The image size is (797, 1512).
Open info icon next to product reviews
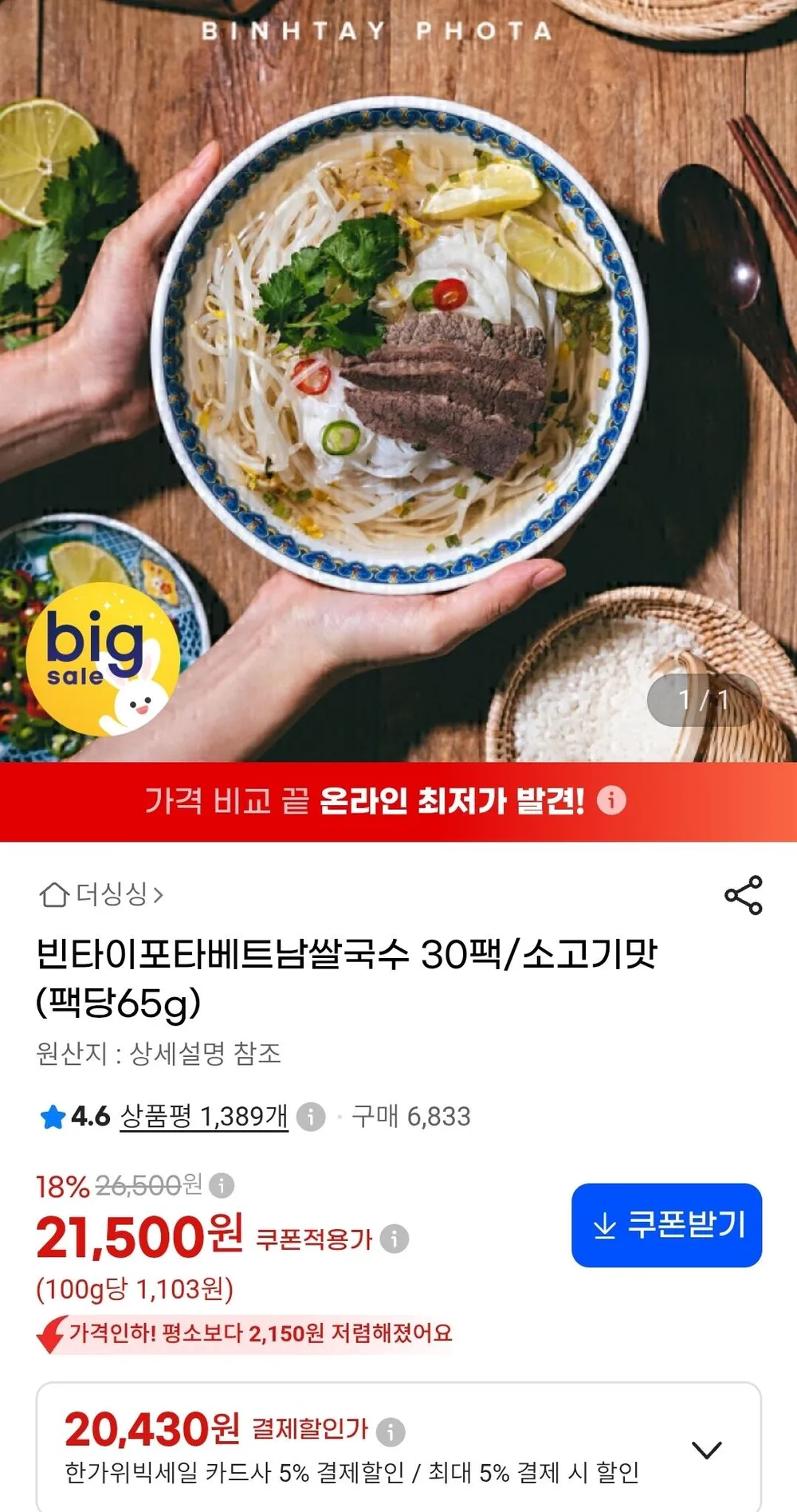(x=311, y=1117)
